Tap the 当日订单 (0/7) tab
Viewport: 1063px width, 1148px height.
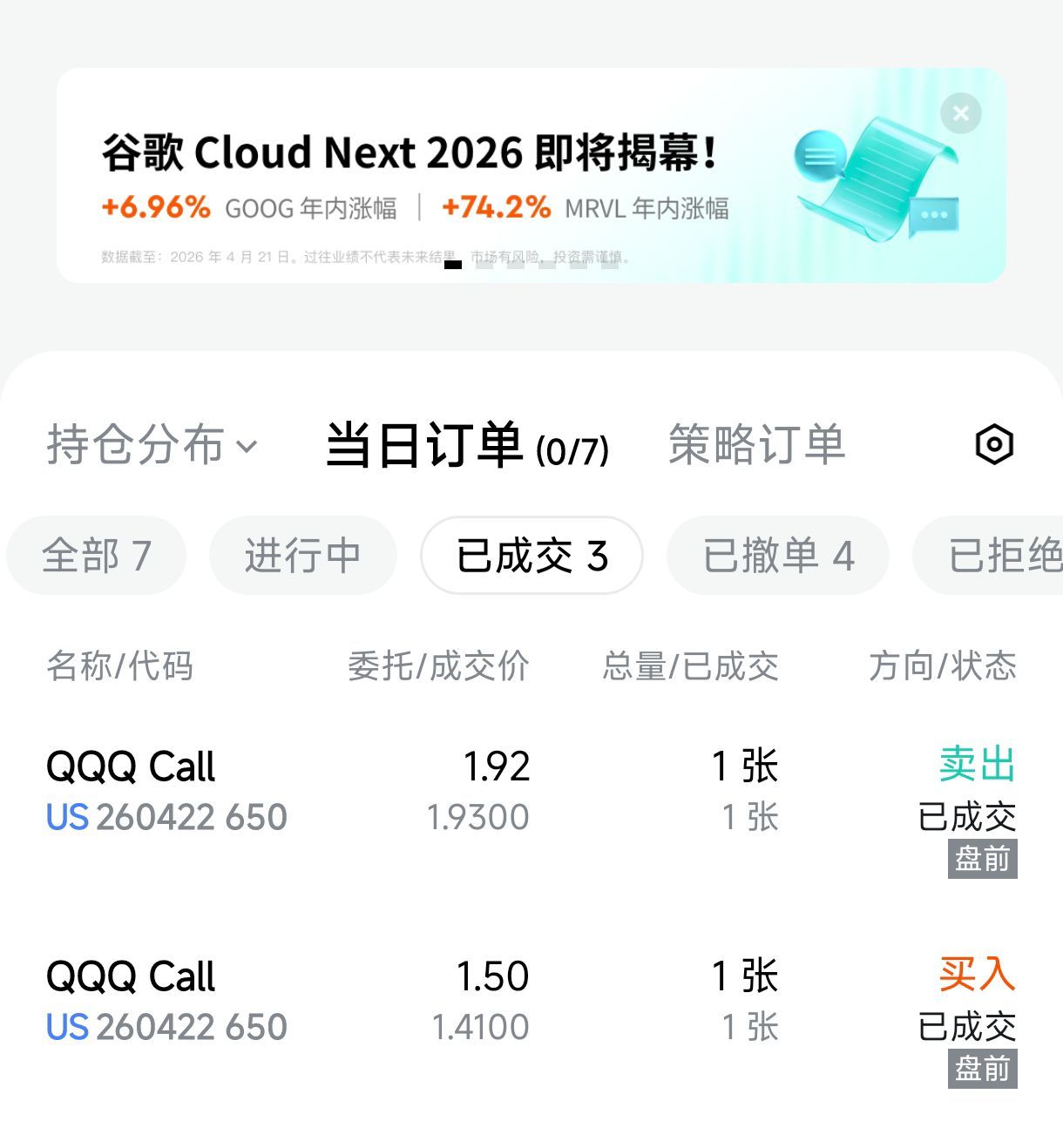467,445
